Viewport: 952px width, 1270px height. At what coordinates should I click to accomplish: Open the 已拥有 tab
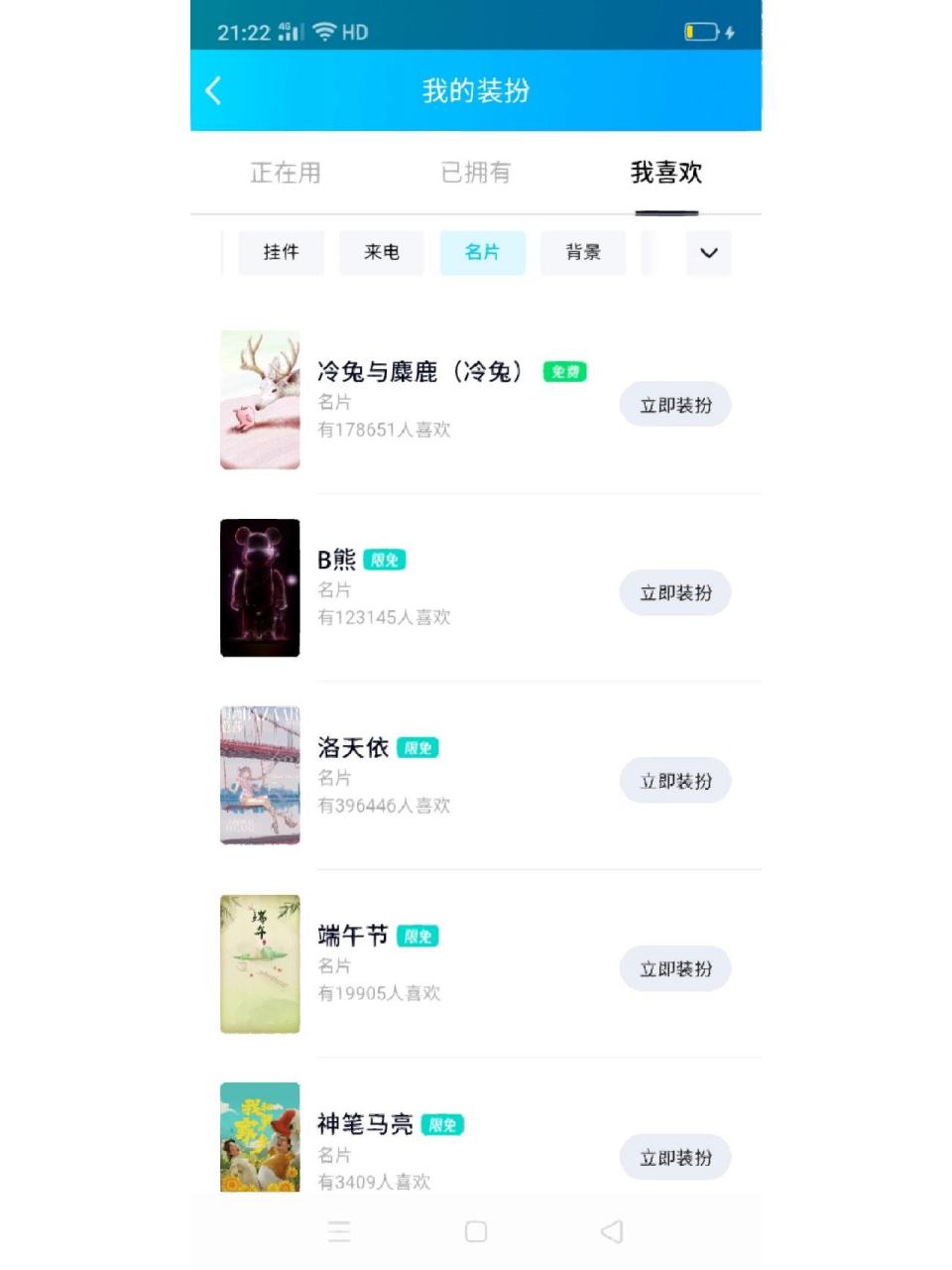point(476,173)
